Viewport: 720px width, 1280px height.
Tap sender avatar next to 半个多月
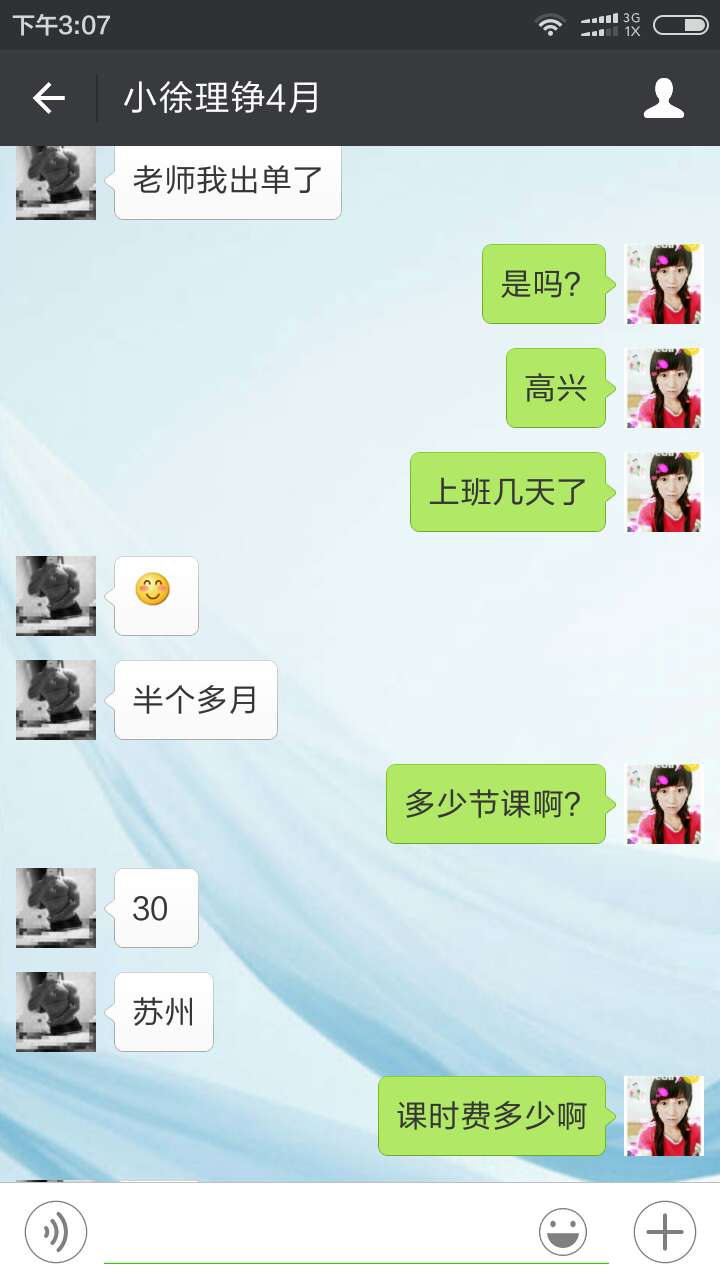pyautogui.click(x=56, y=700)
